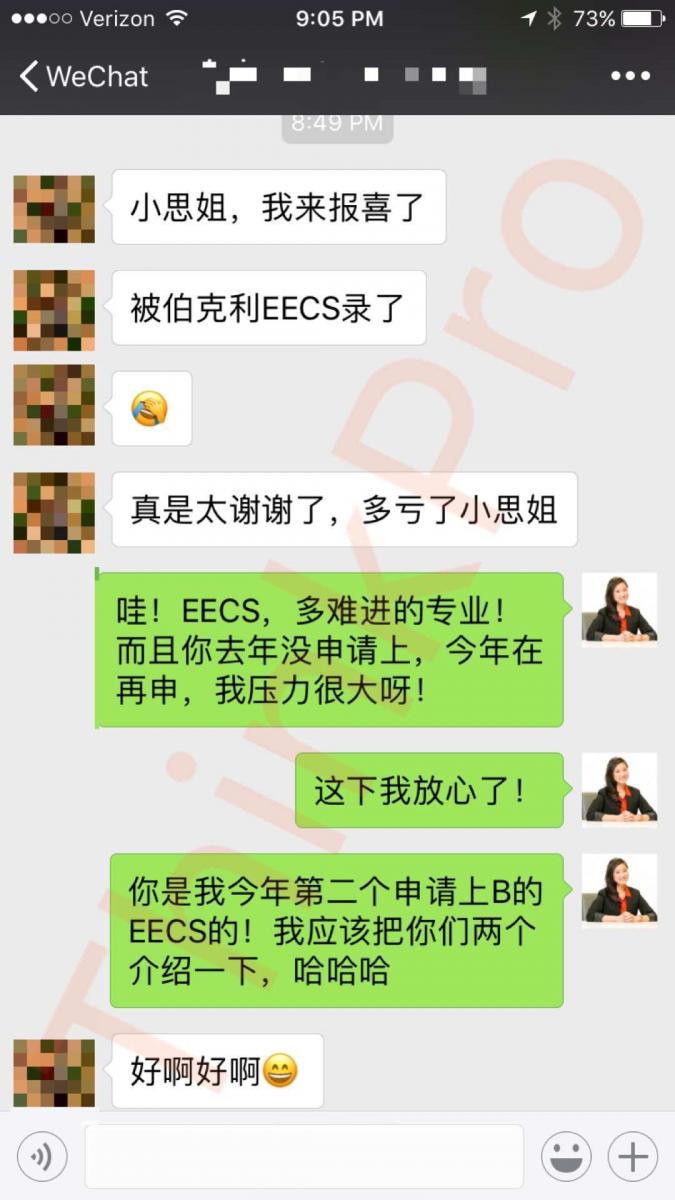Open the chat details three-dot menu

[630, 76]
